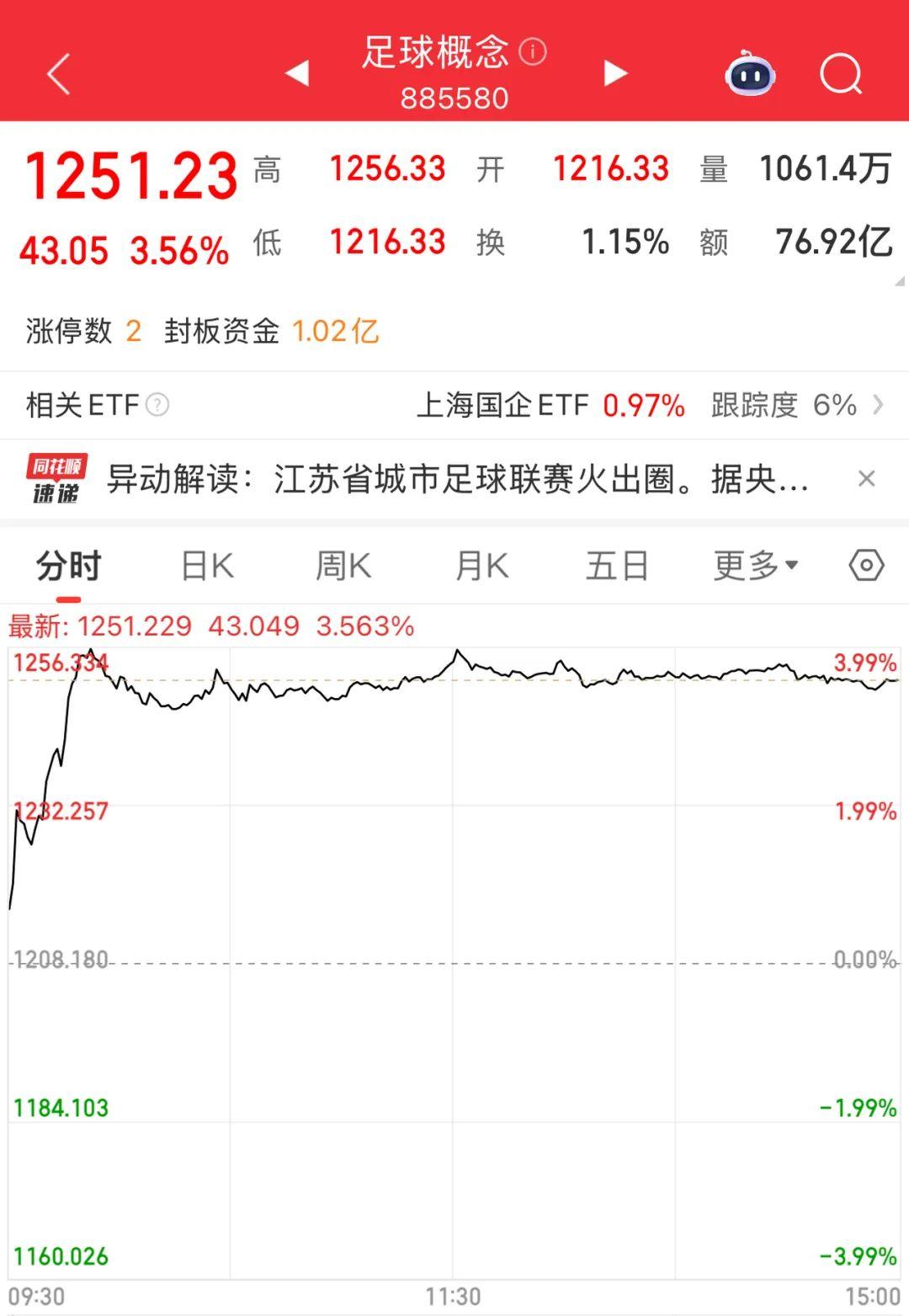Open the 上海国企ETF related ETF row
This screenshot has width=909, height=1316.
point(648,405)
